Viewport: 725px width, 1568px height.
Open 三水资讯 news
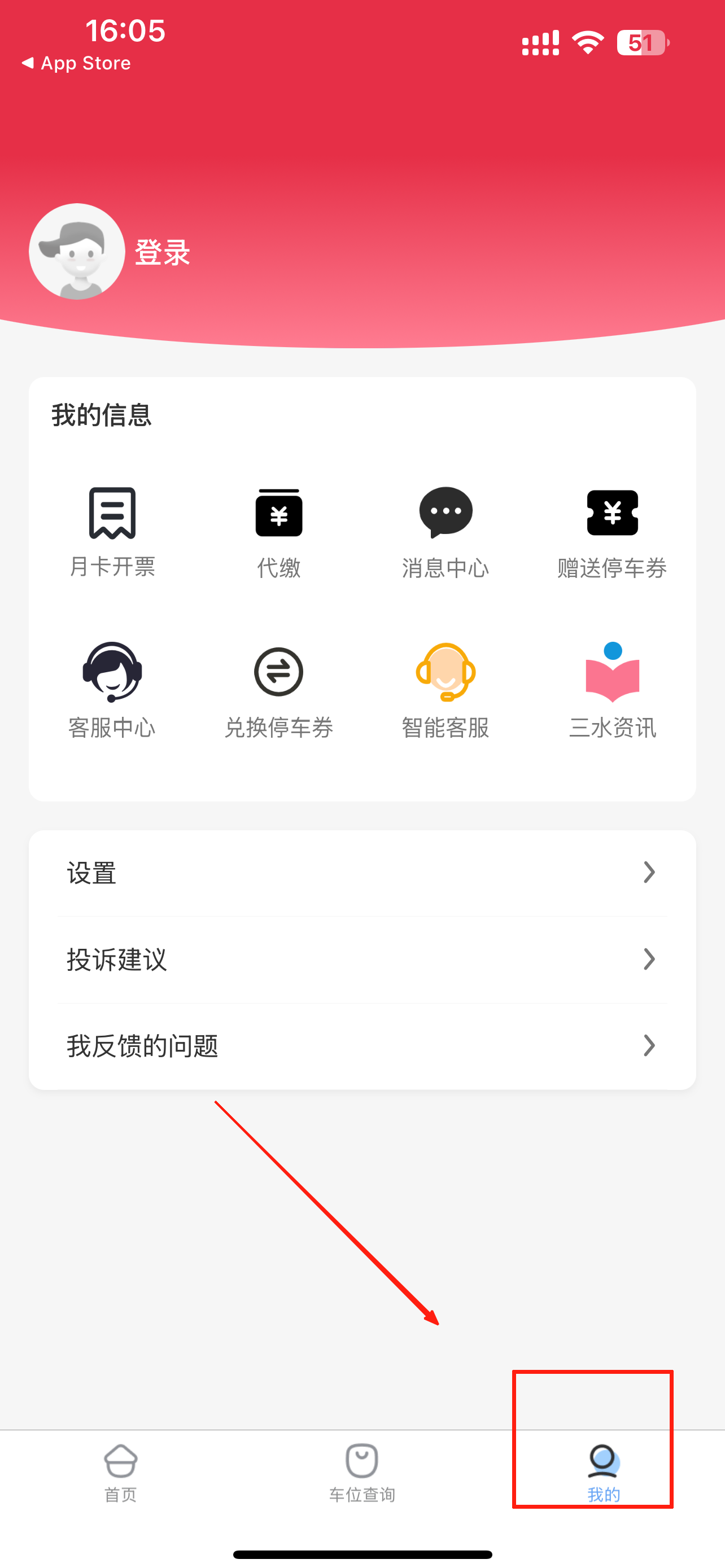pyautogui.click(x=612, y=690)
